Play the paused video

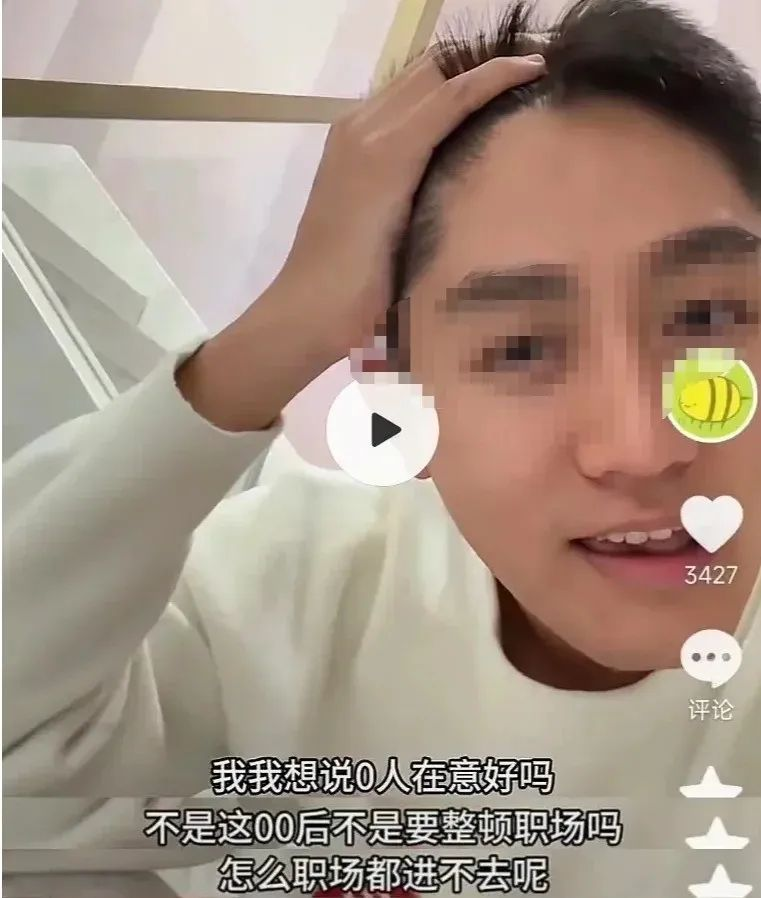coord(382,432)
